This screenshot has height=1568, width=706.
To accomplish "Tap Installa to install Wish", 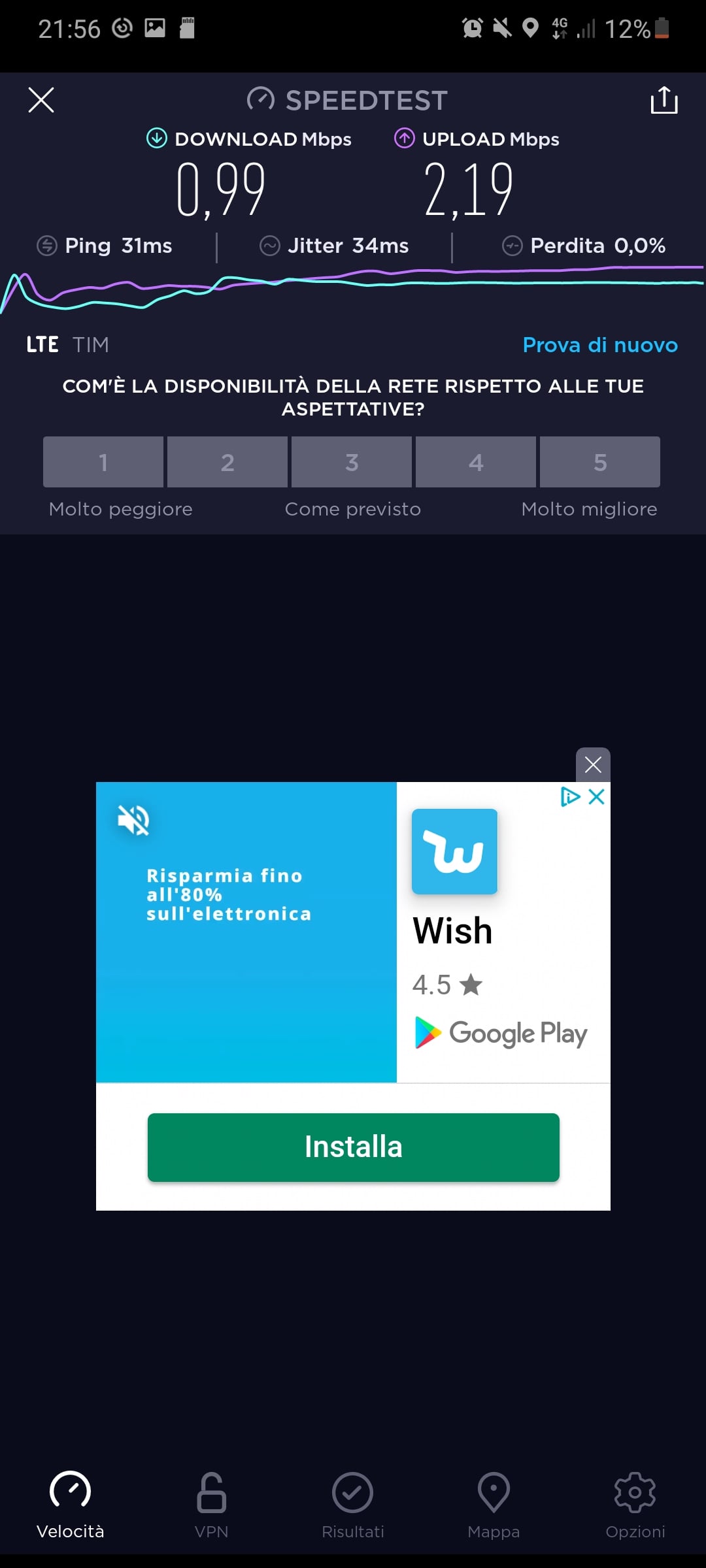I will 353,1147.
